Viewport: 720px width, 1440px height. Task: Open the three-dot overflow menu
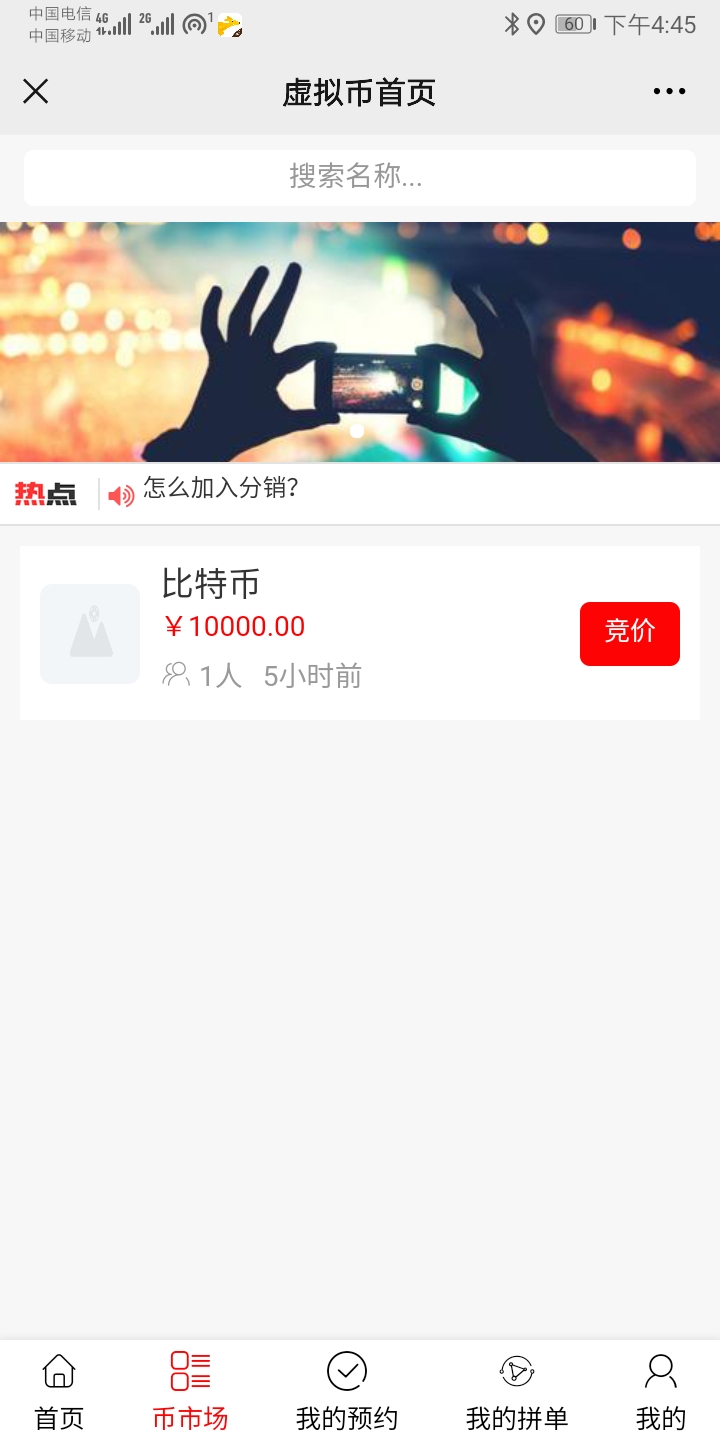(x=668, y=91)
